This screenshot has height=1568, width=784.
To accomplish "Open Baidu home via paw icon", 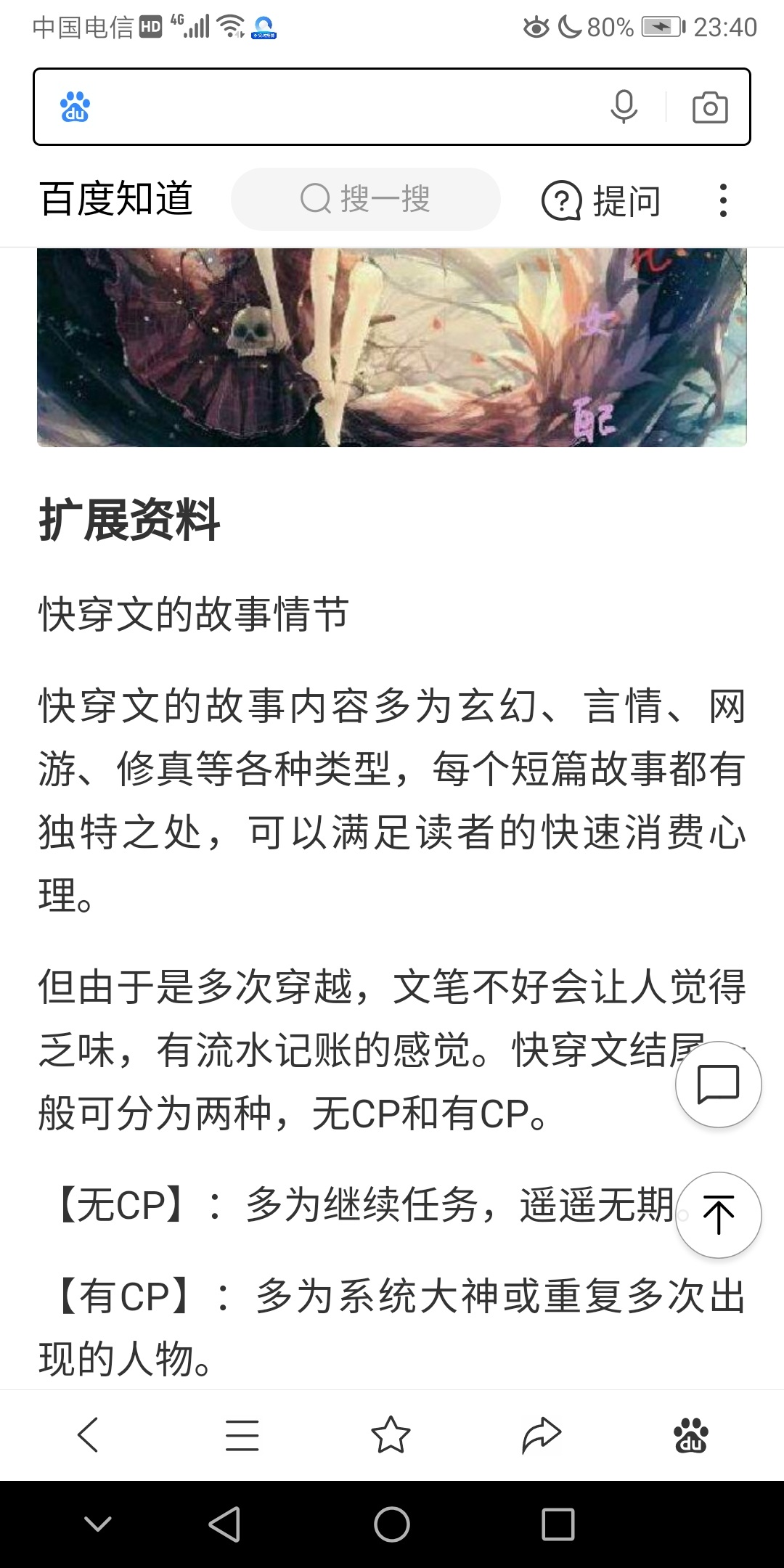I will click(x=691, y=1434).
